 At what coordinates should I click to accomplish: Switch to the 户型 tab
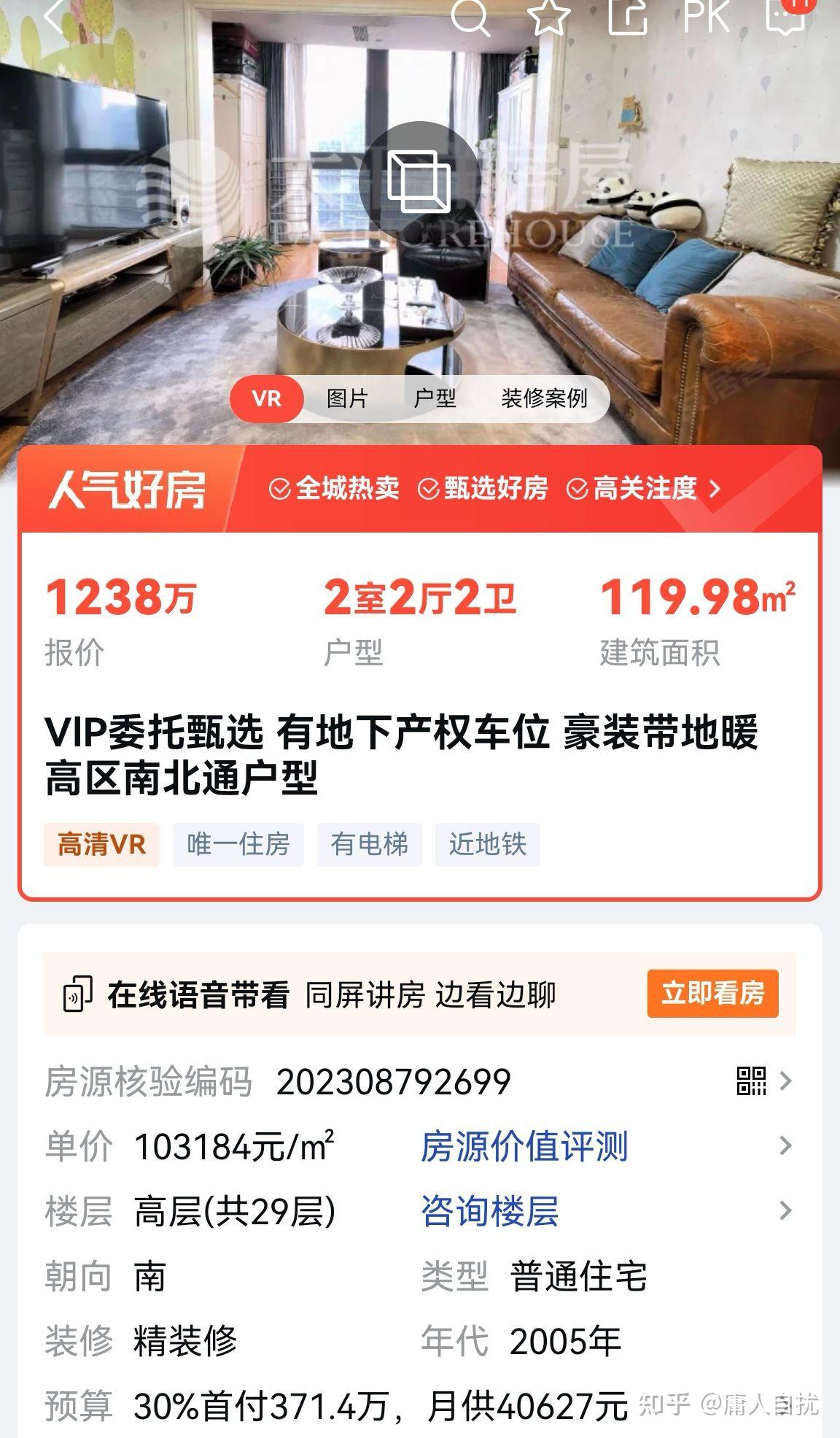click(x=435, y=398)
